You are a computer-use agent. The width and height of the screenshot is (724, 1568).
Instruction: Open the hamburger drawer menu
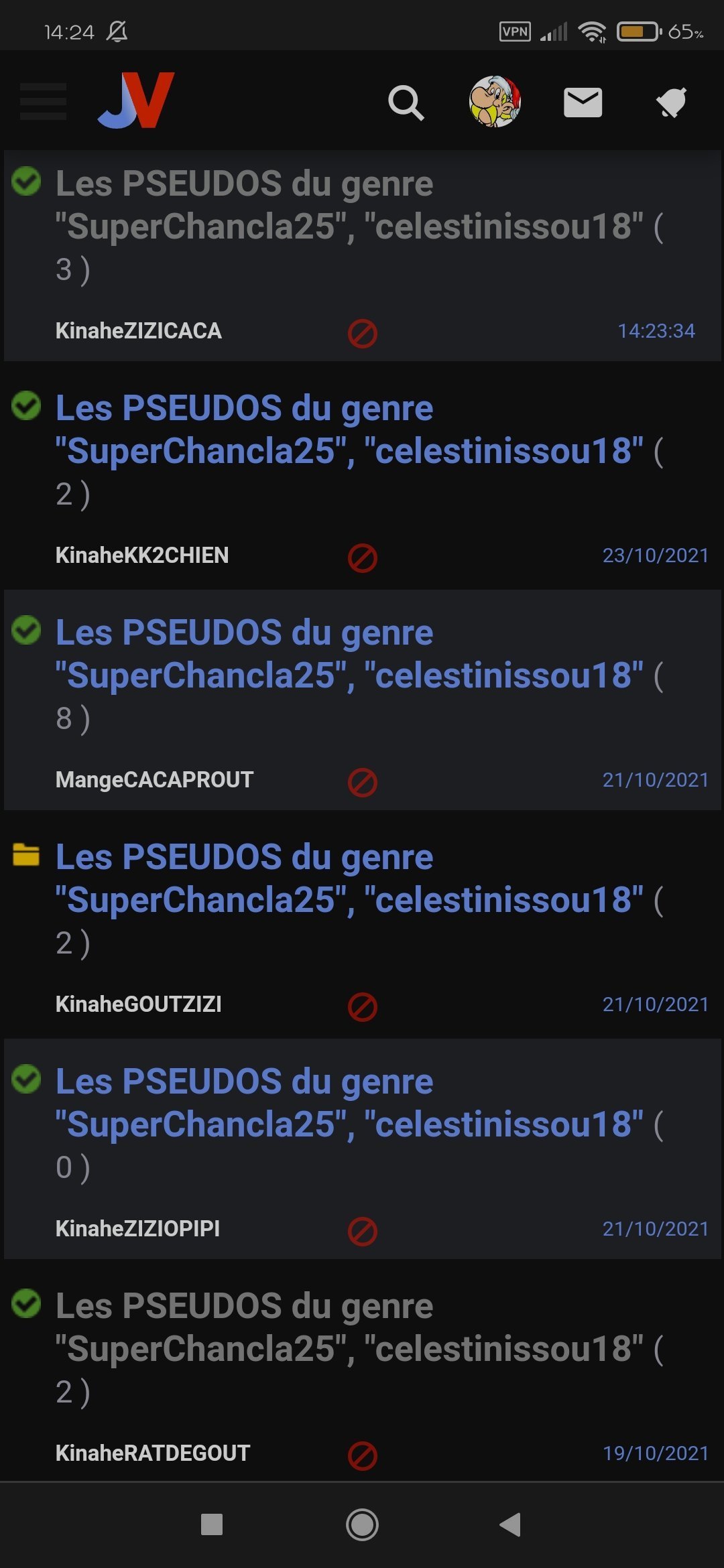[44, 102]
